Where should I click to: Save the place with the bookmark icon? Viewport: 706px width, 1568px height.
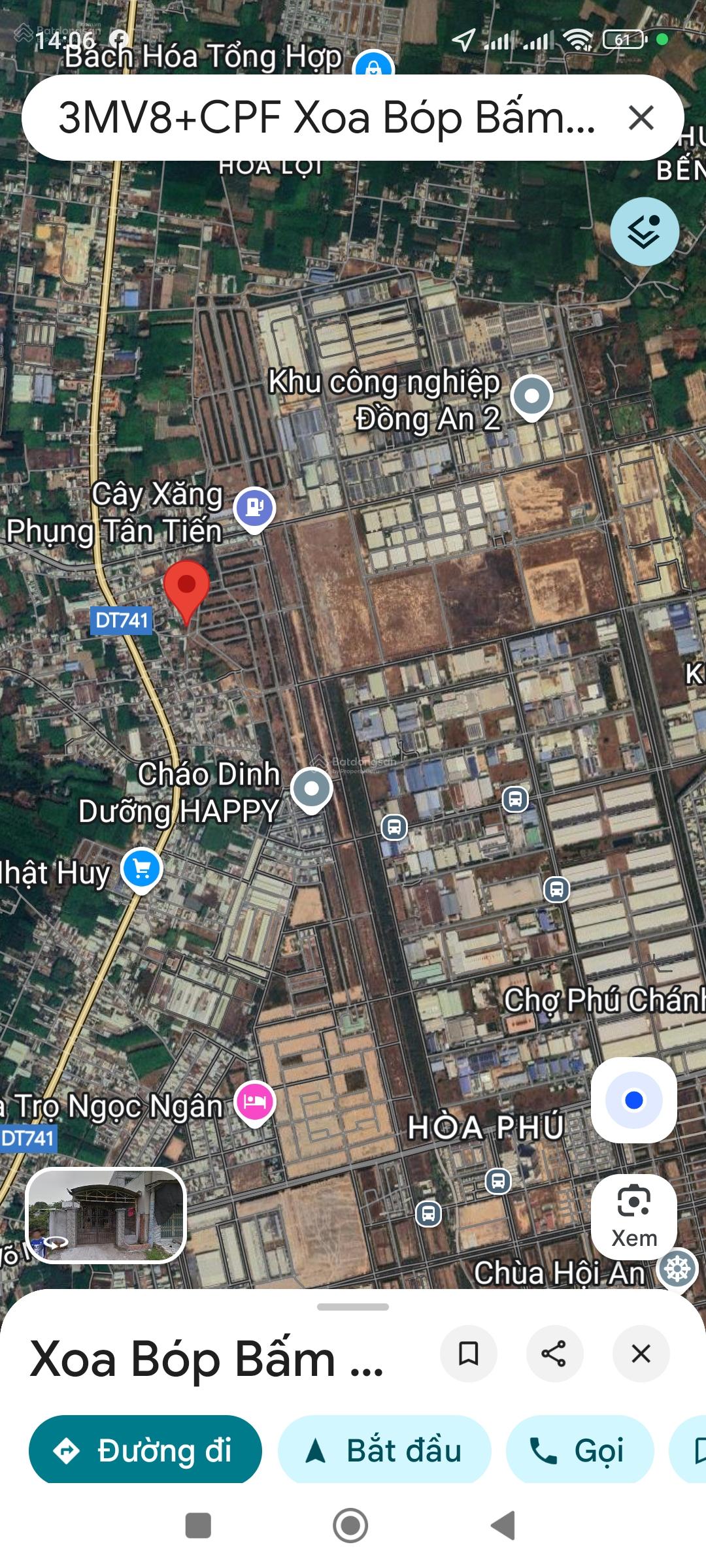pos(468,1352)
